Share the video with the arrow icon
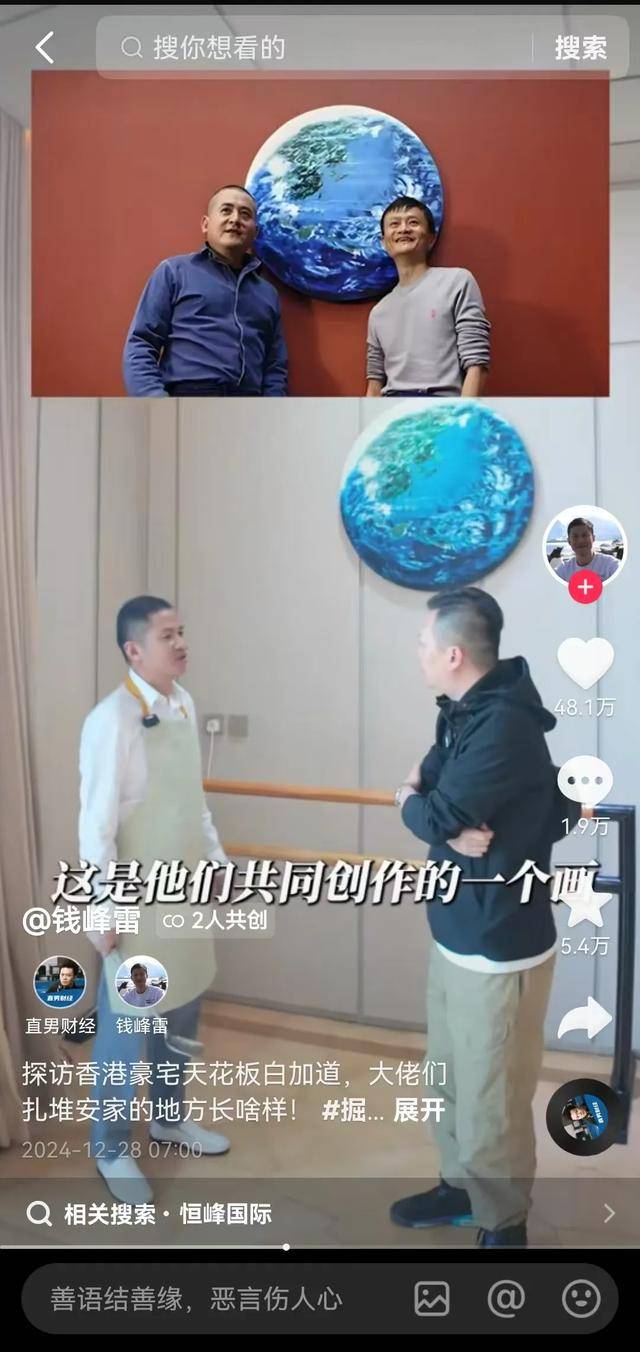This screenshot has width=640, height=1352. click(585, 1019)
